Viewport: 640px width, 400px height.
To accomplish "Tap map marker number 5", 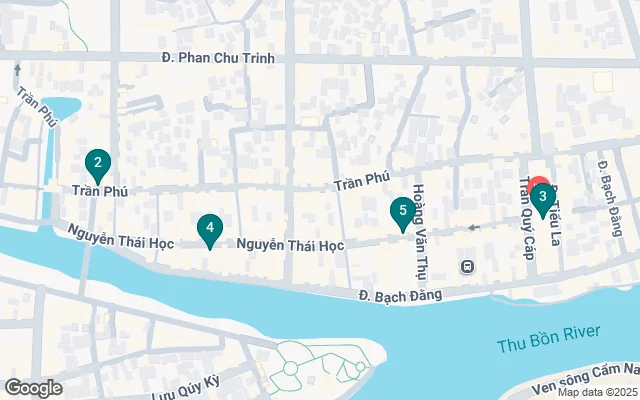I will coord(402,210).
